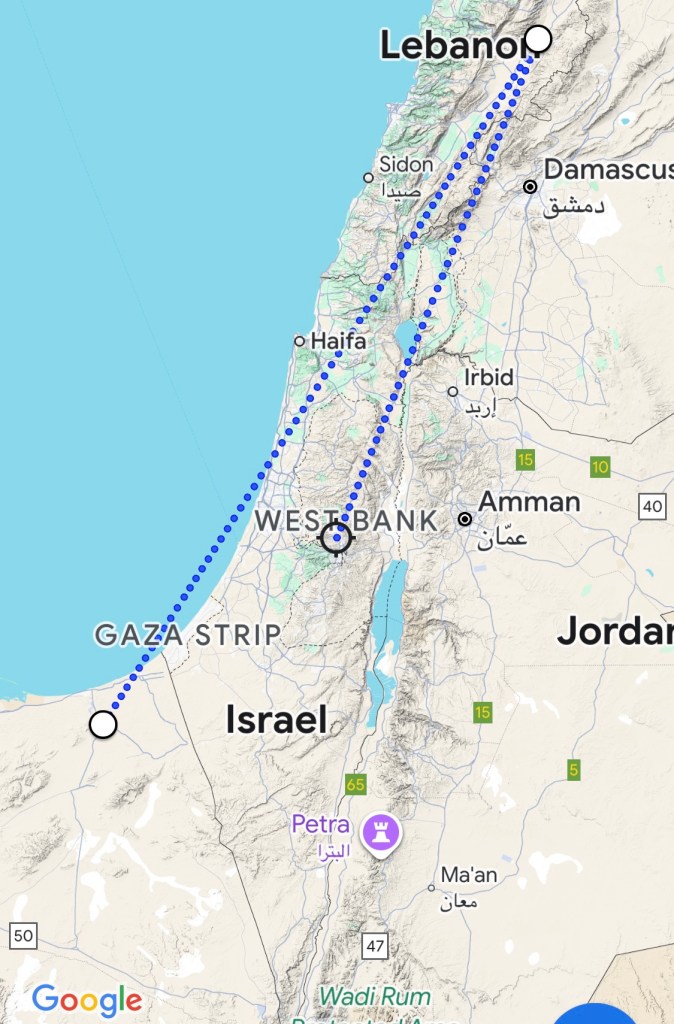Open the Petra landmark marker
674x1024 pixels.
[381, 832]
